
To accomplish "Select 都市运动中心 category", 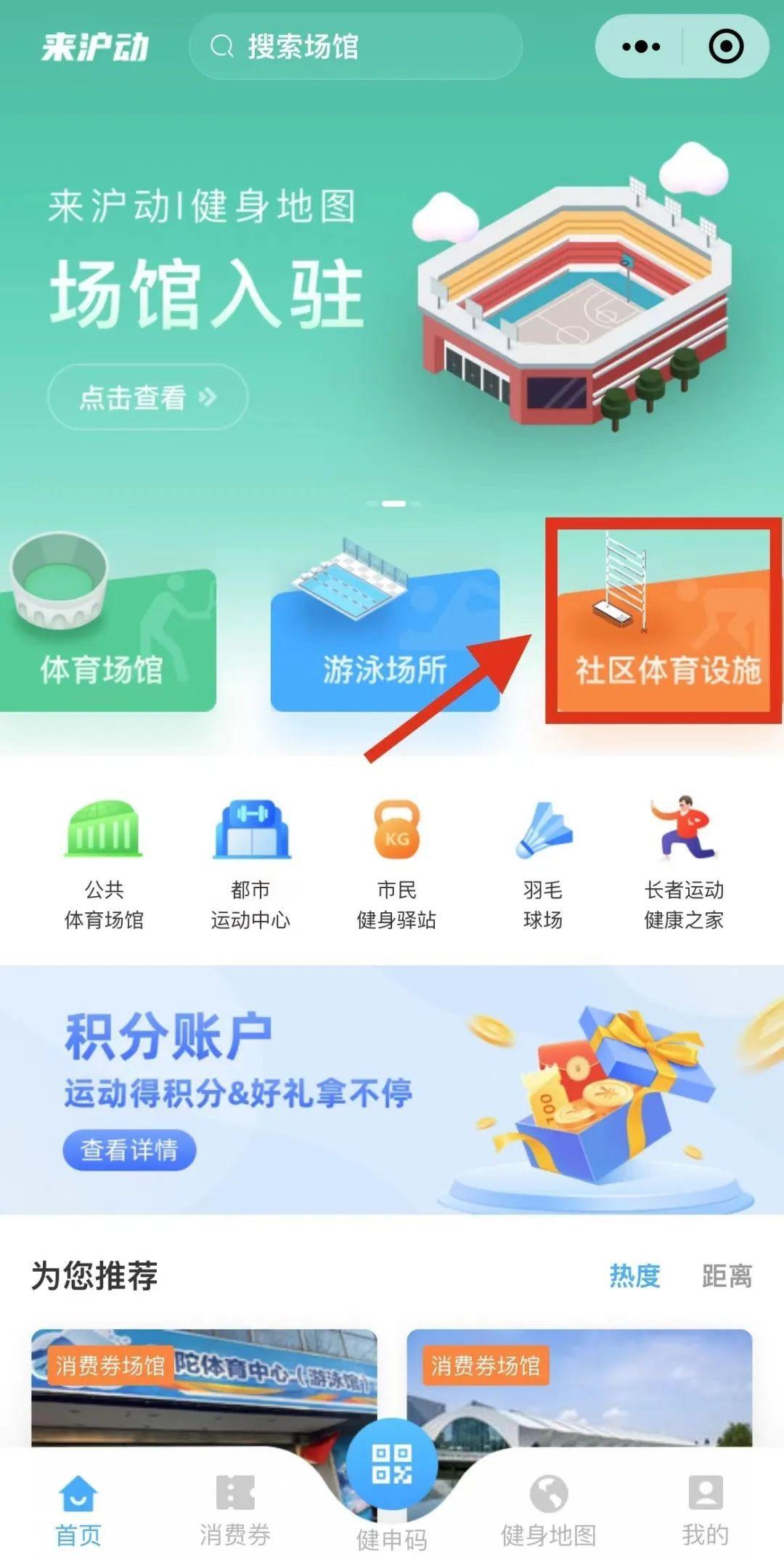I will (250, 864).
